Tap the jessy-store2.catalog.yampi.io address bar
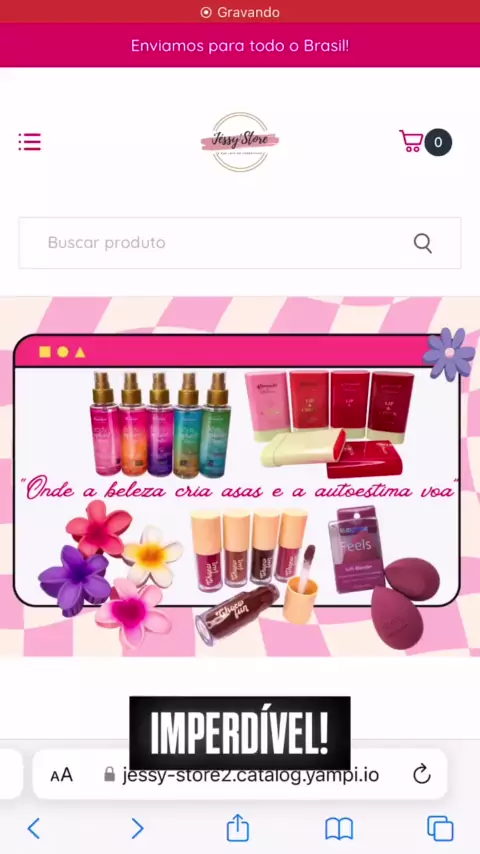Viewport: 480px width, 854px height. pos(240,774)
